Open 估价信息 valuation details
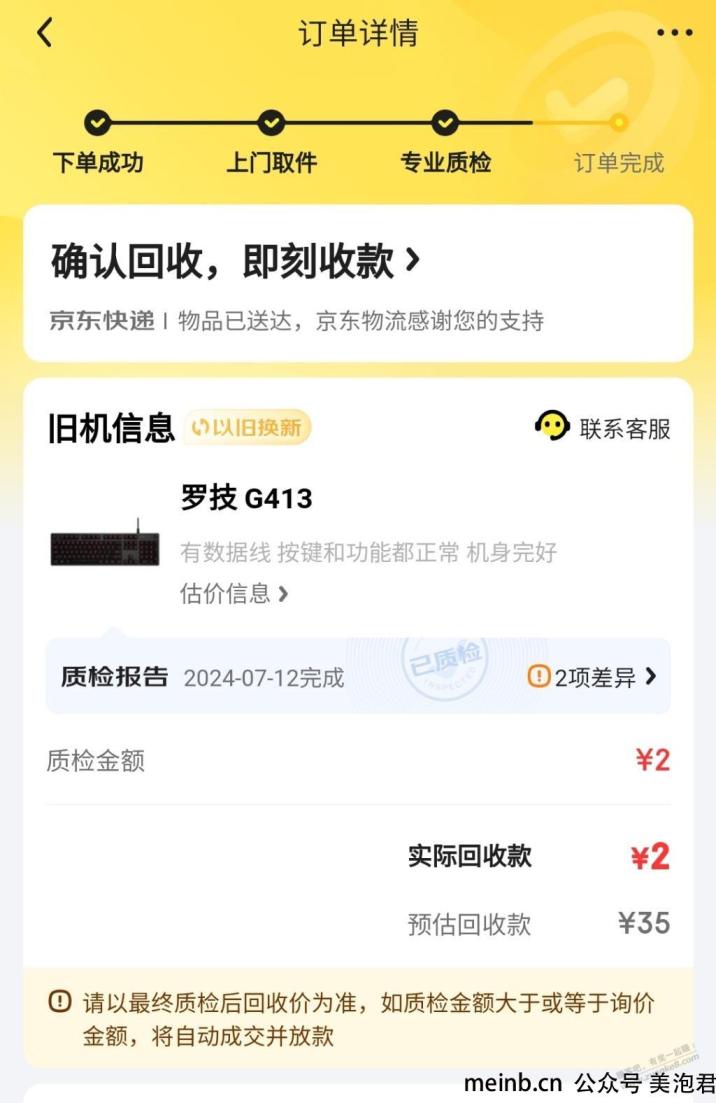 234,593
